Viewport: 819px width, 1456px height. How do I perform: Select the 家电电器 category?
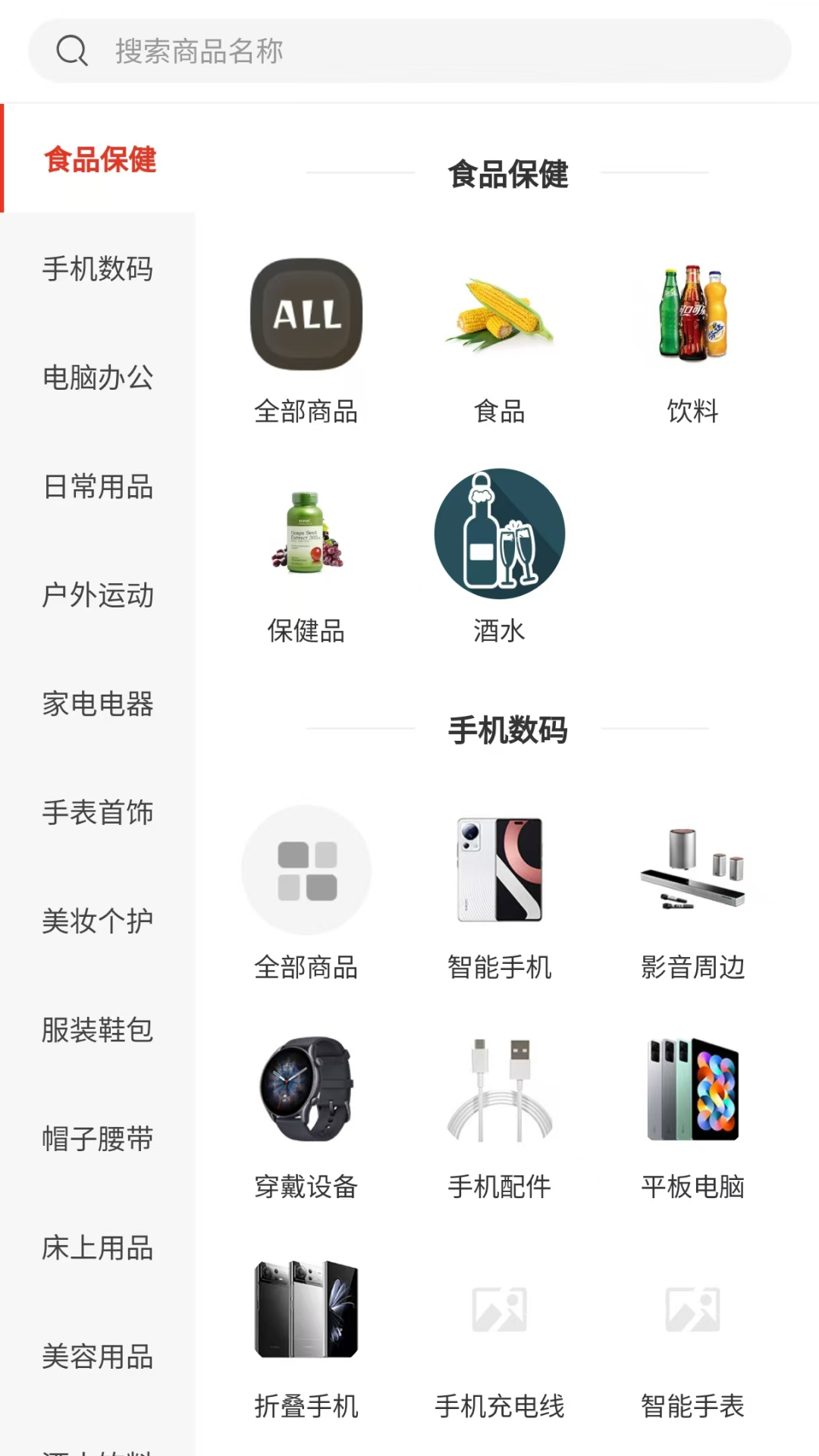[98, 704]
